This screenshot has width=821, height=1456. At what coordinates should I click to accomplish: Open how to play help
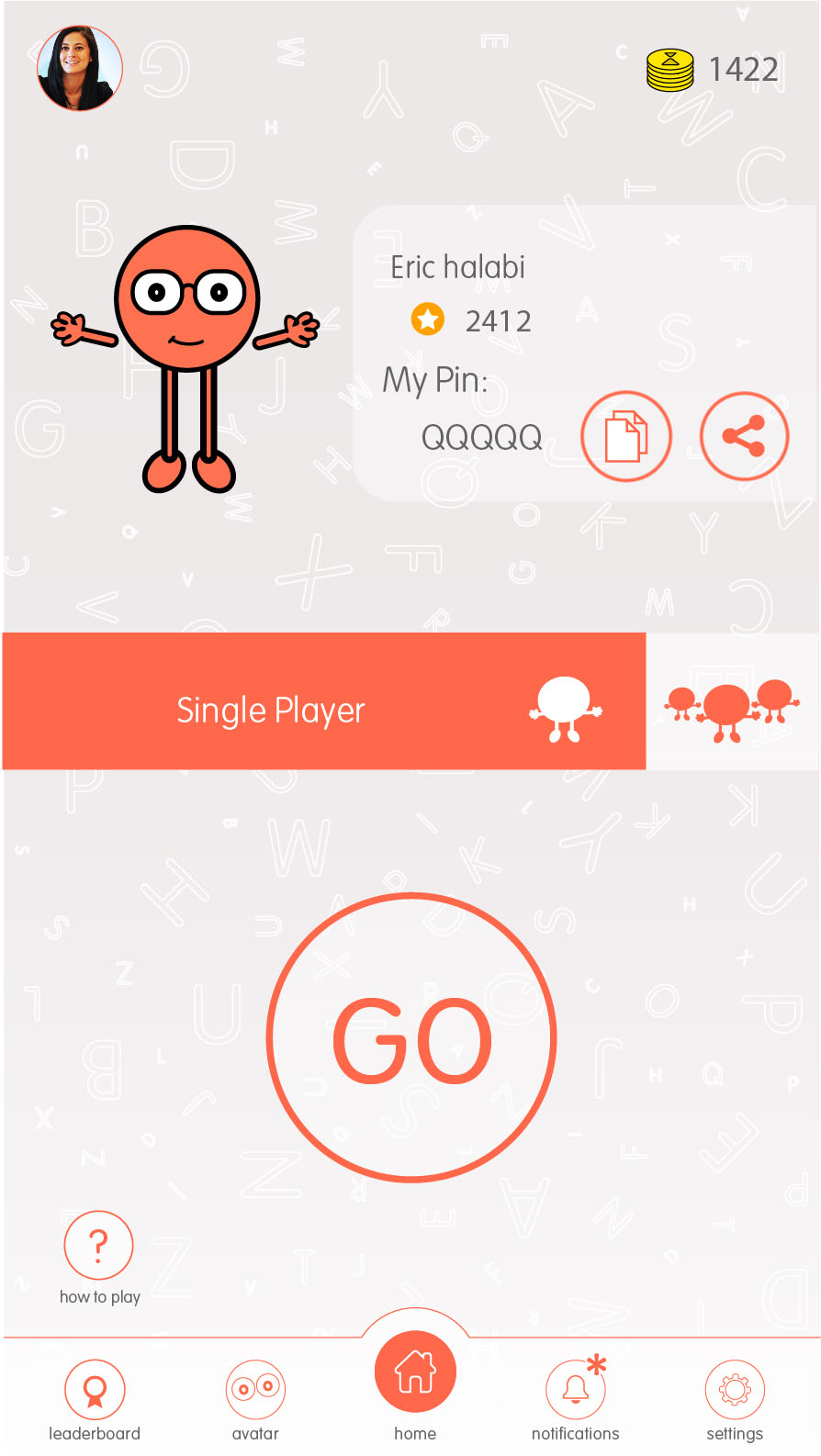(x=98, y=1246)
